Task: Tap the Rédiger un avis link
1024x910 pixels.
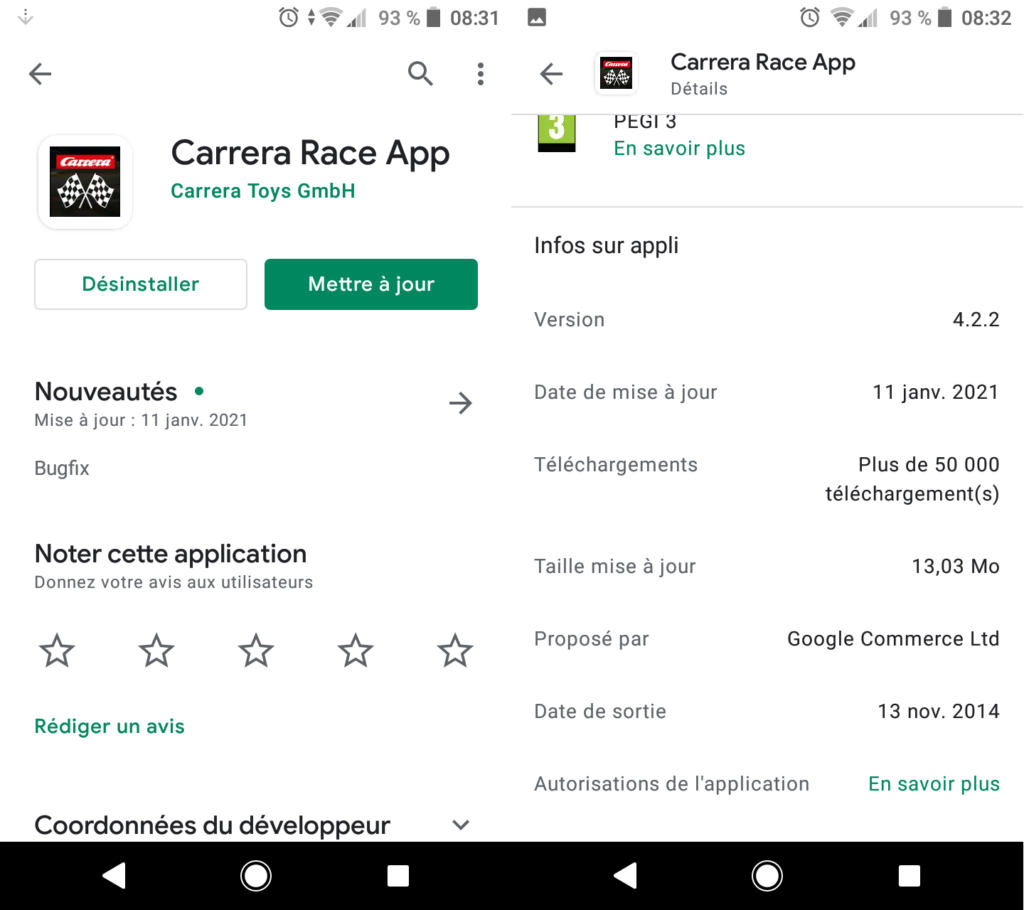Action: tap(110, 726)
